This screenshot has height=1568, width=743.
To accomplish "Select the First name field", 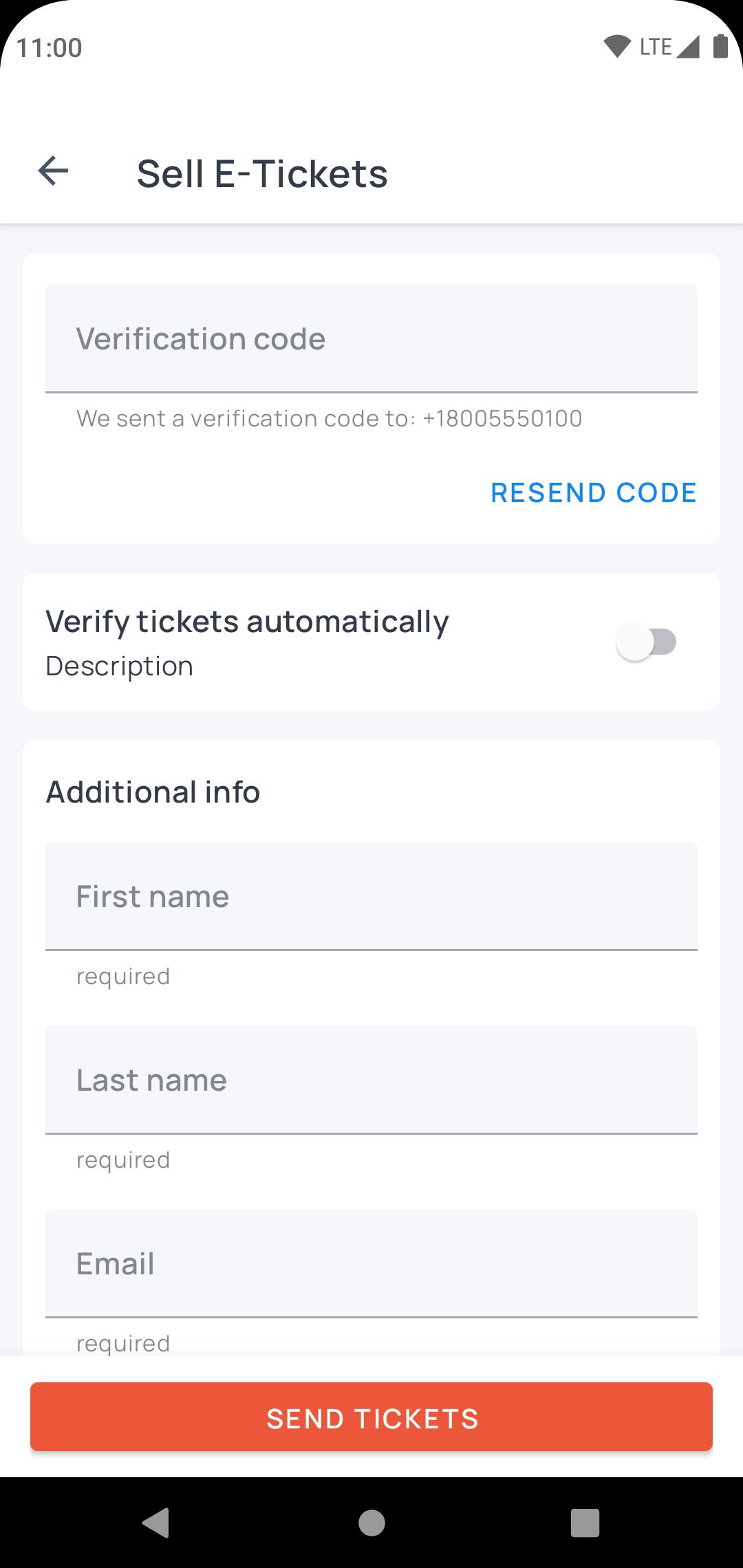I will click(x=371, y=896).
